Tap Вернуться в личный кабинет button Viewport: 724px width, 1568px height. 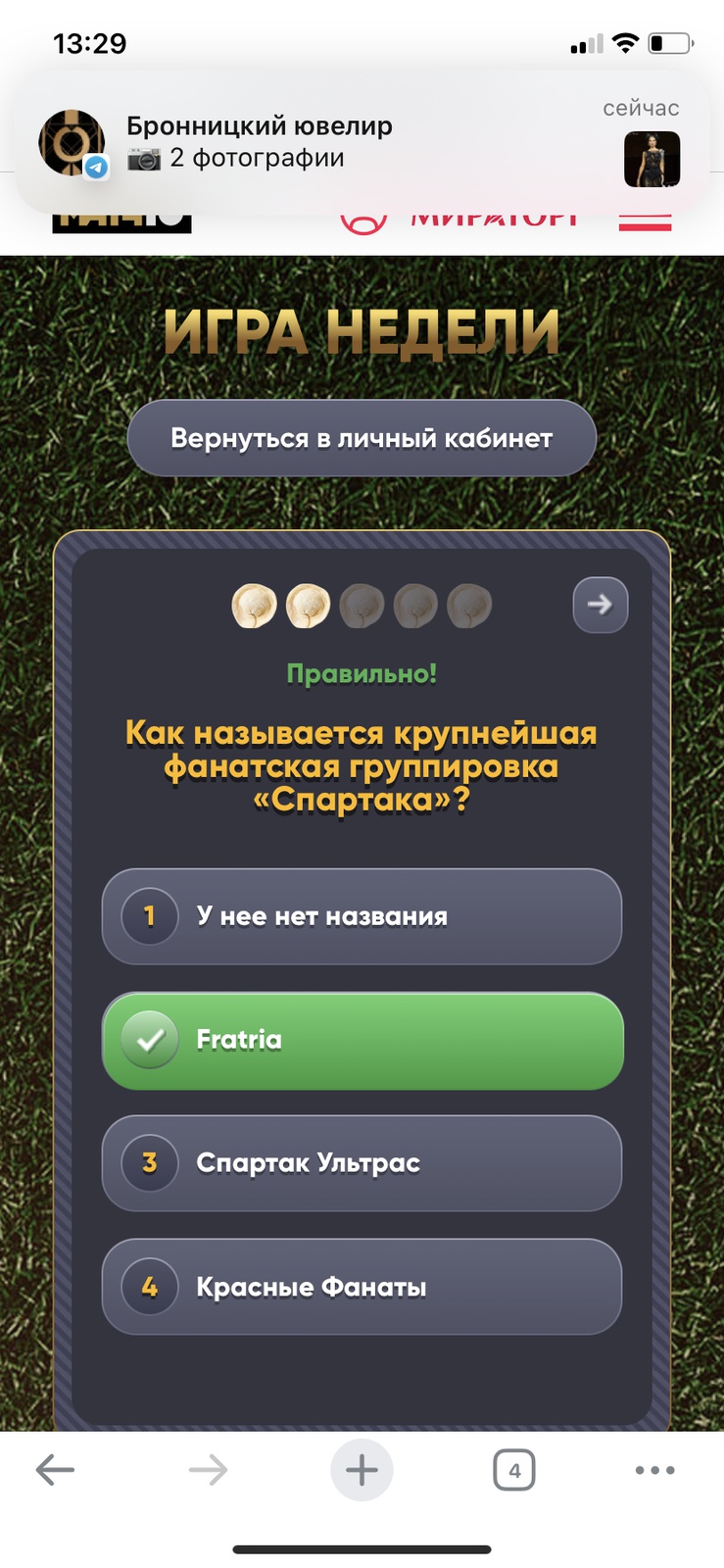[x=362, y=438]
